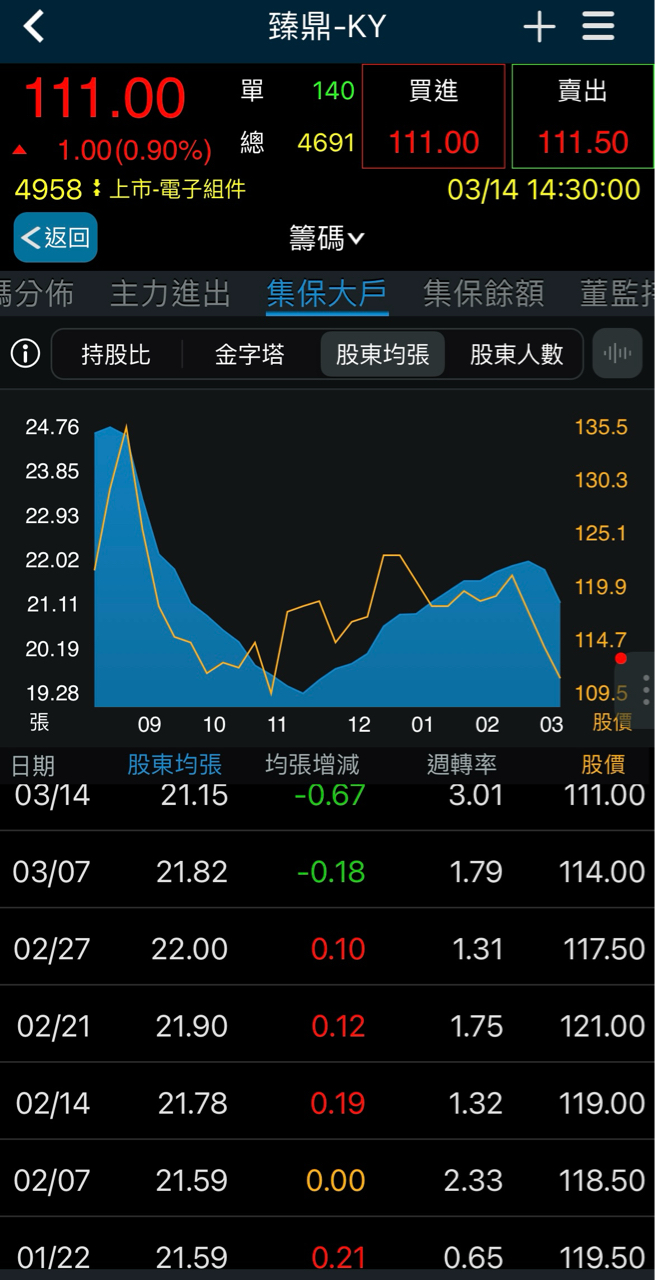The height and width of the screenshot is (1280, 655).
Task: Tap the 買進 buy button
Action: click(x=433, y=116)
